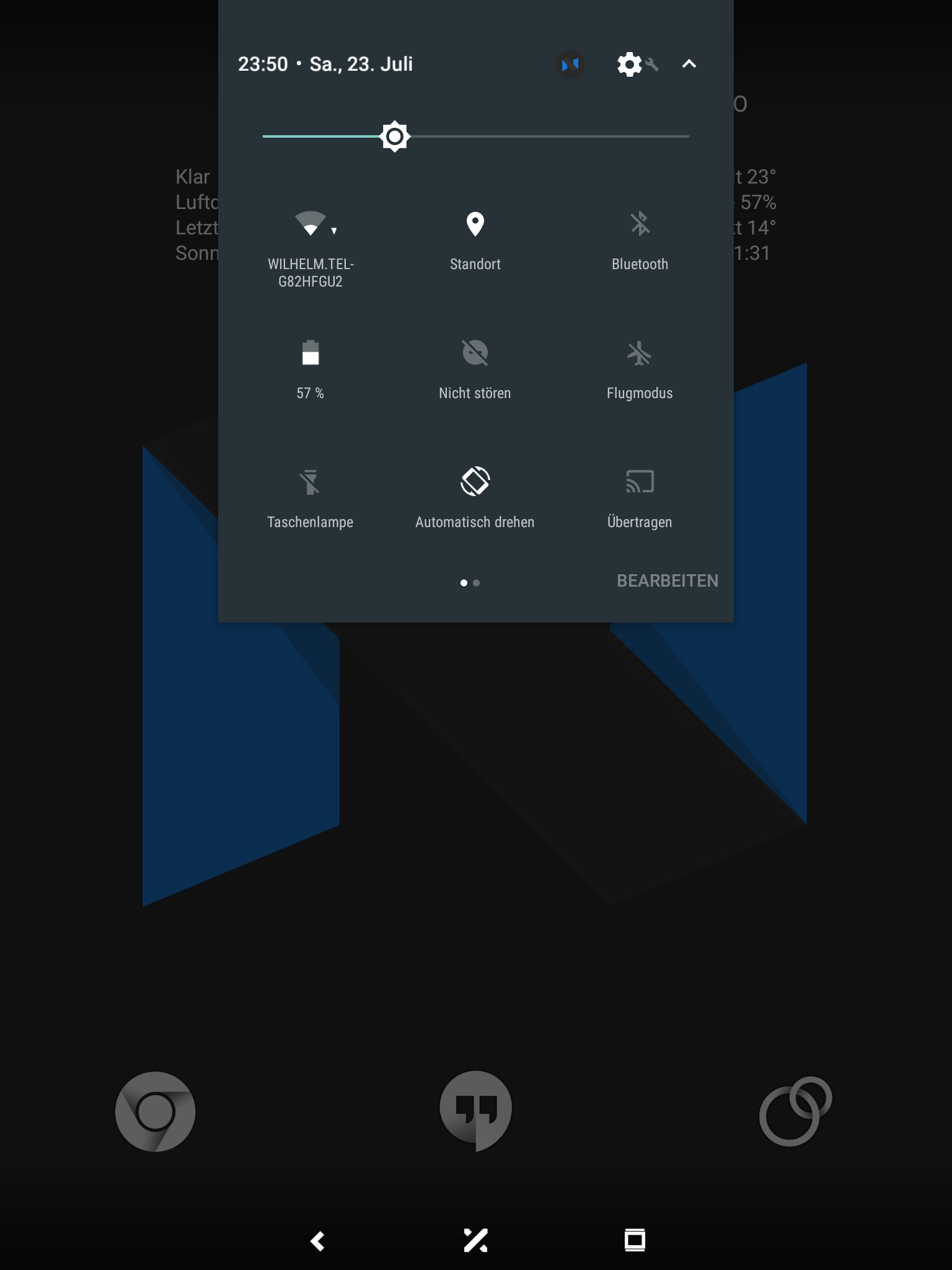The width and height of the screenshot is (952, 1270).
Task: Turn on the Taschenlampe flashlight
Action: click(310, 482)
